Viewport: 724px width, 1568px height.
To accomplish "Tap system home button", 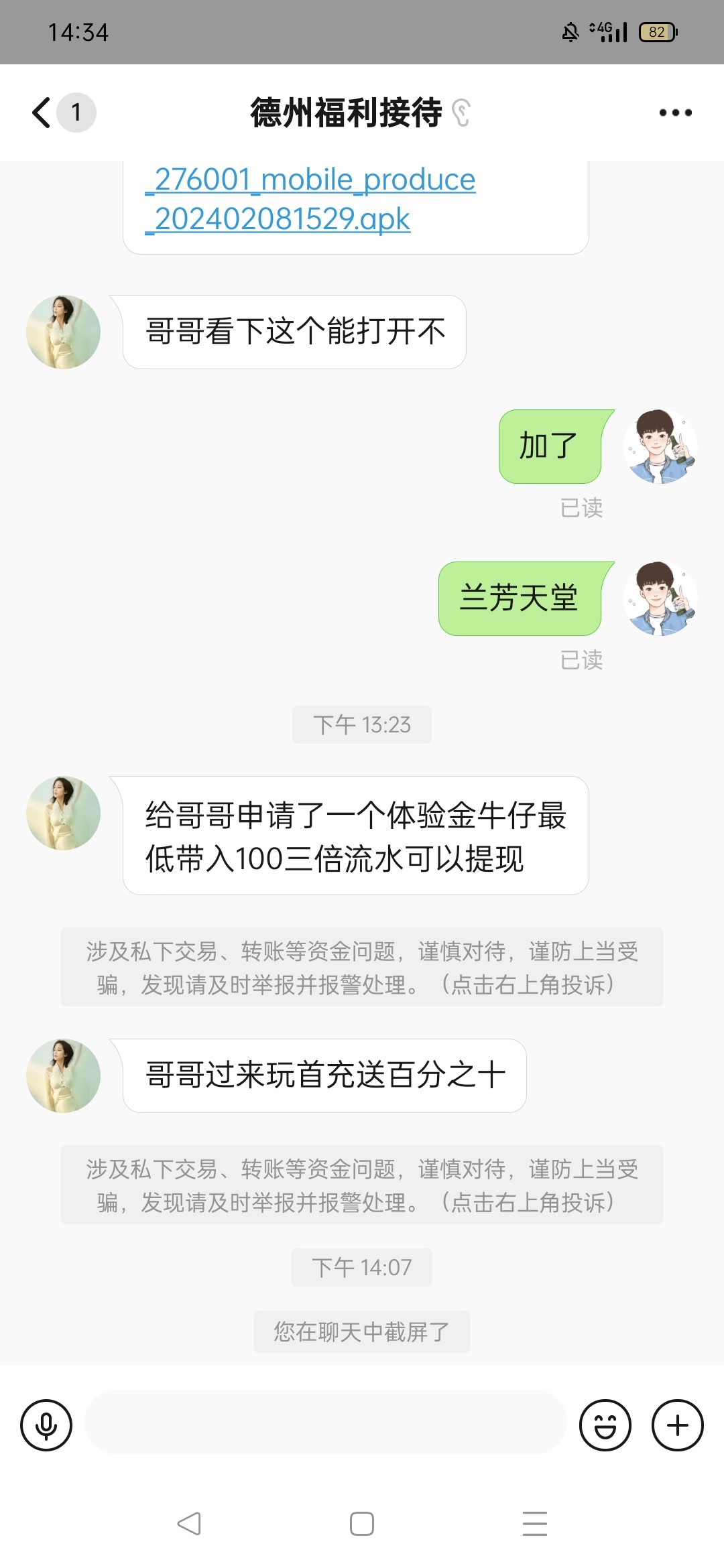I will click(x=361, y=1523).
